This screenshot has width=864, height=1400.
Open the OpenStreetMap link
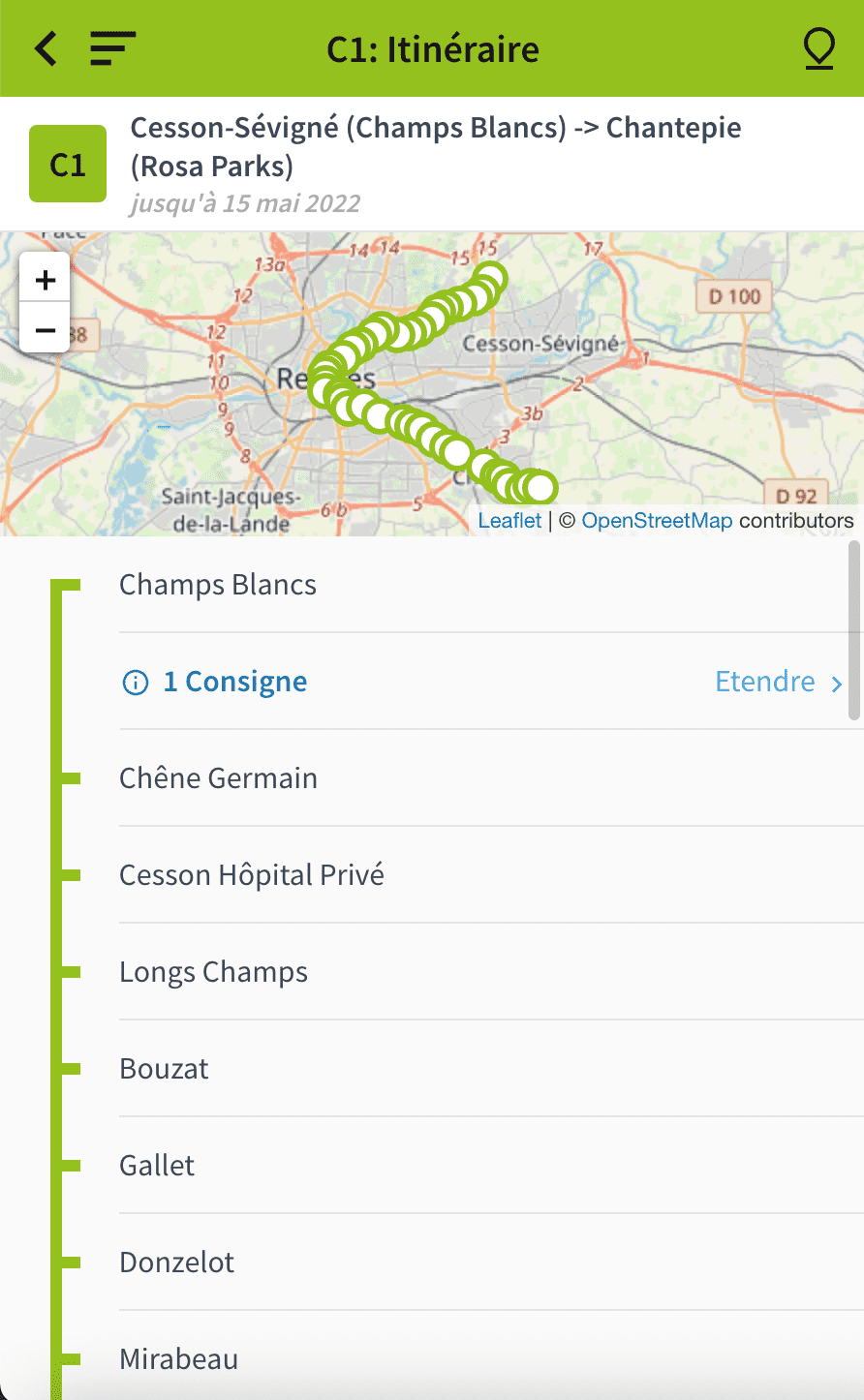657,521
